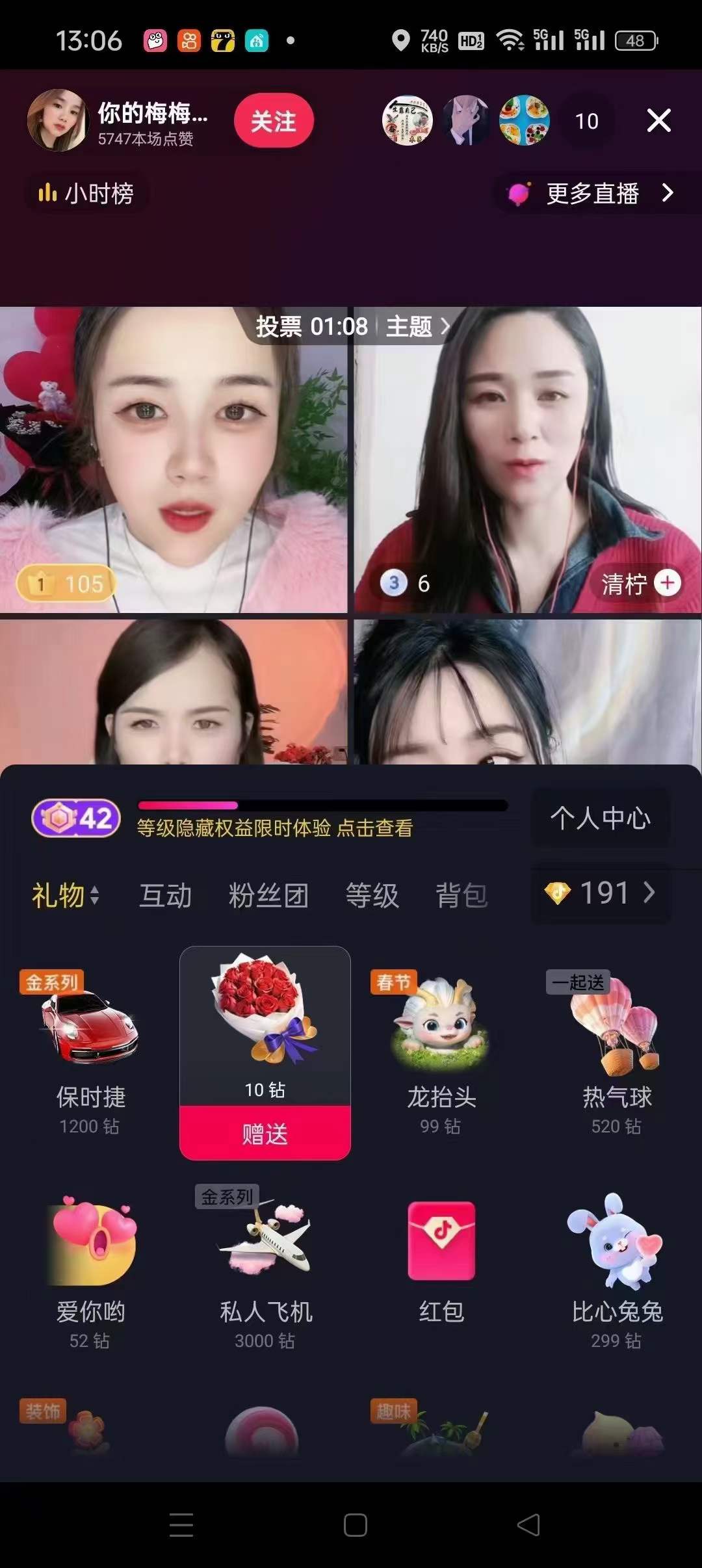This screenshot has height=1568, width=702.
Task: Tap the 关注 follow button
Action: [x=274, y=121]
